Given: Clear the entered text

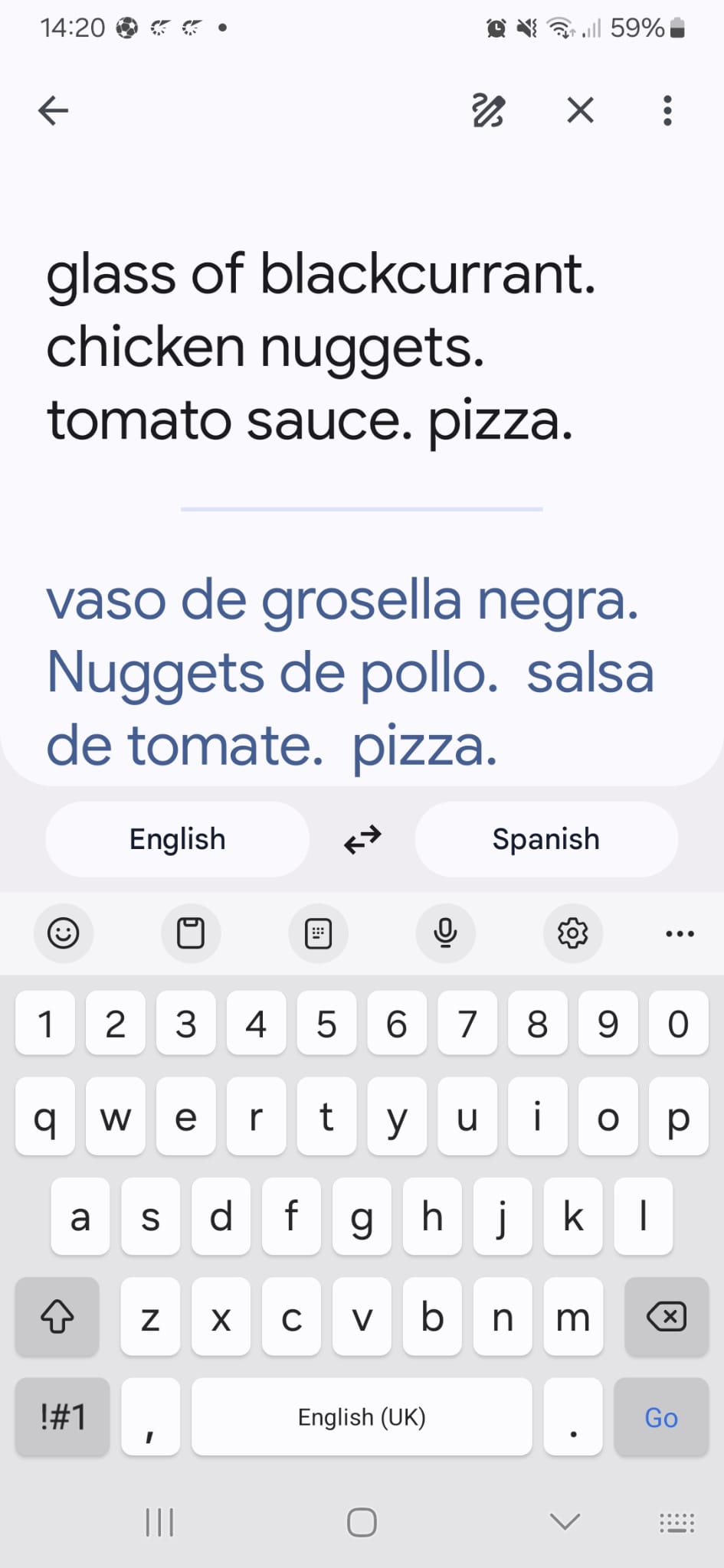Looking at the screenshot, I should 580,110.
